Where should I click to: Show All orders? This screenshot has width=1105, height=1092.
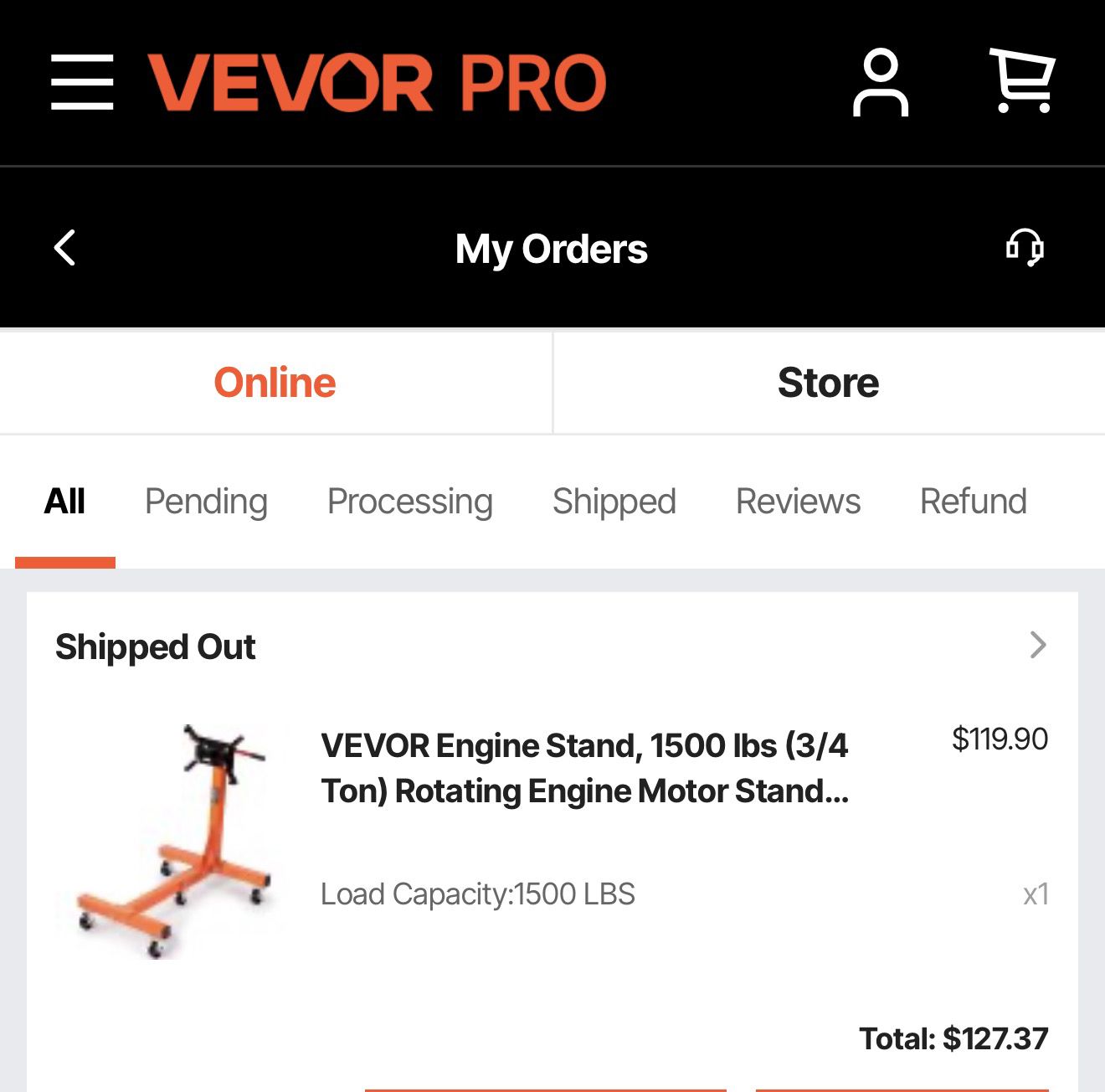(x=64, y=502)
